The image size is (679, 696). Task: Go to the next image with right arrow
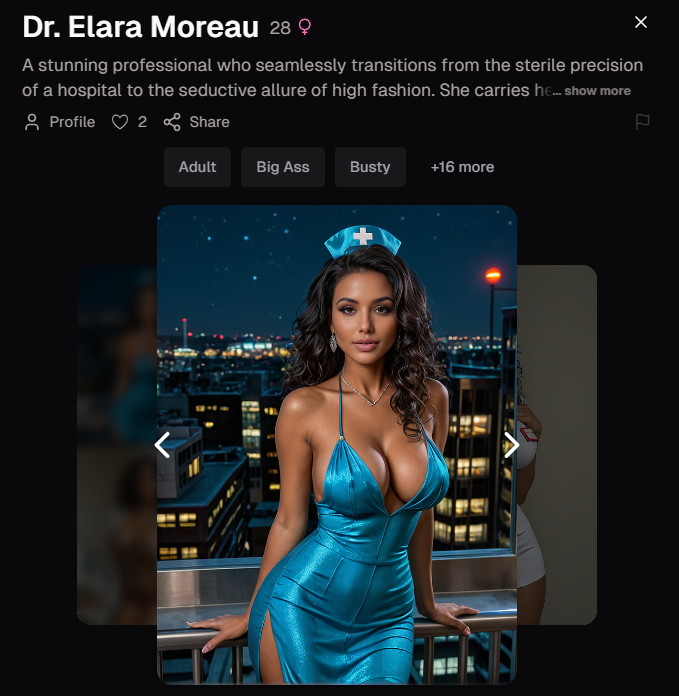(511, 445)
